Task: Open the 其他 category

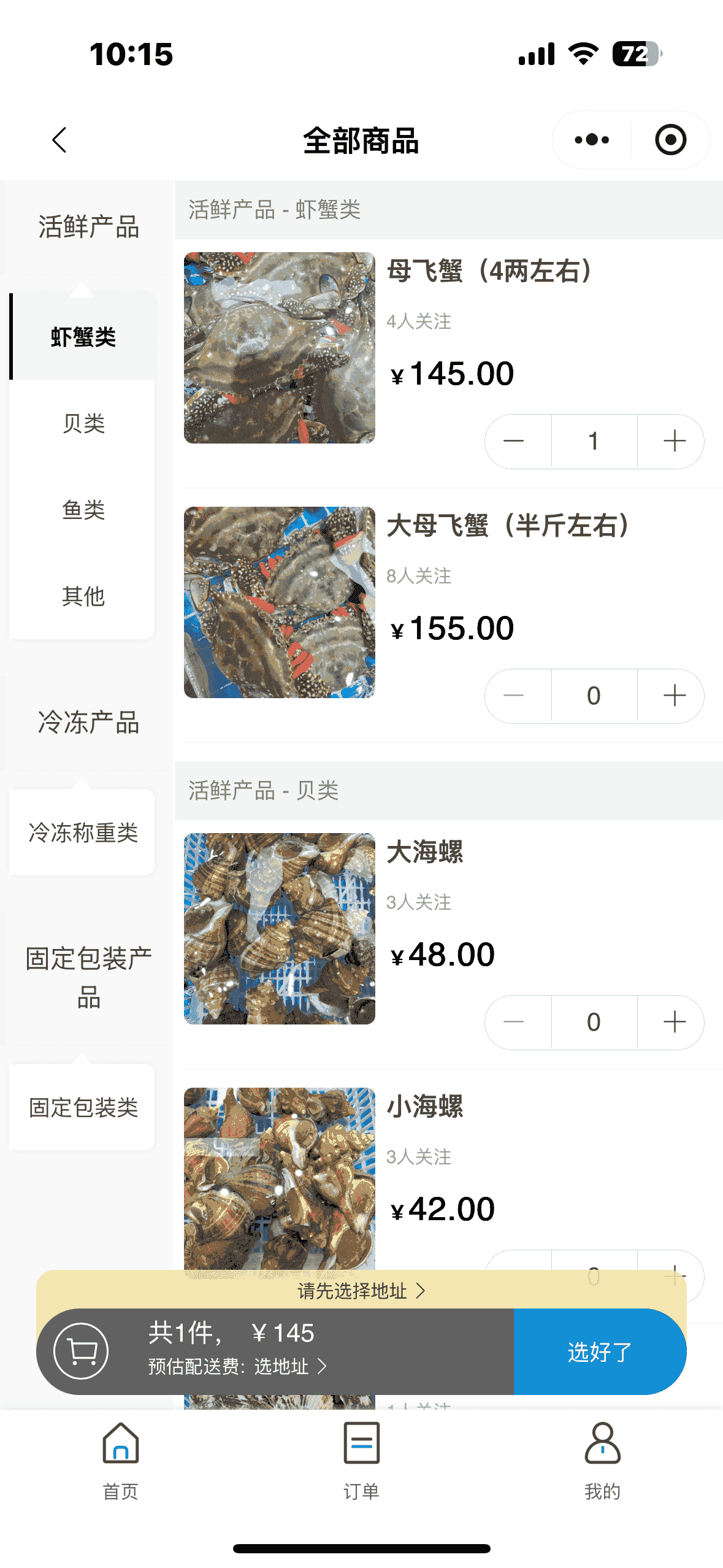Action: click(x=83, y=596)
